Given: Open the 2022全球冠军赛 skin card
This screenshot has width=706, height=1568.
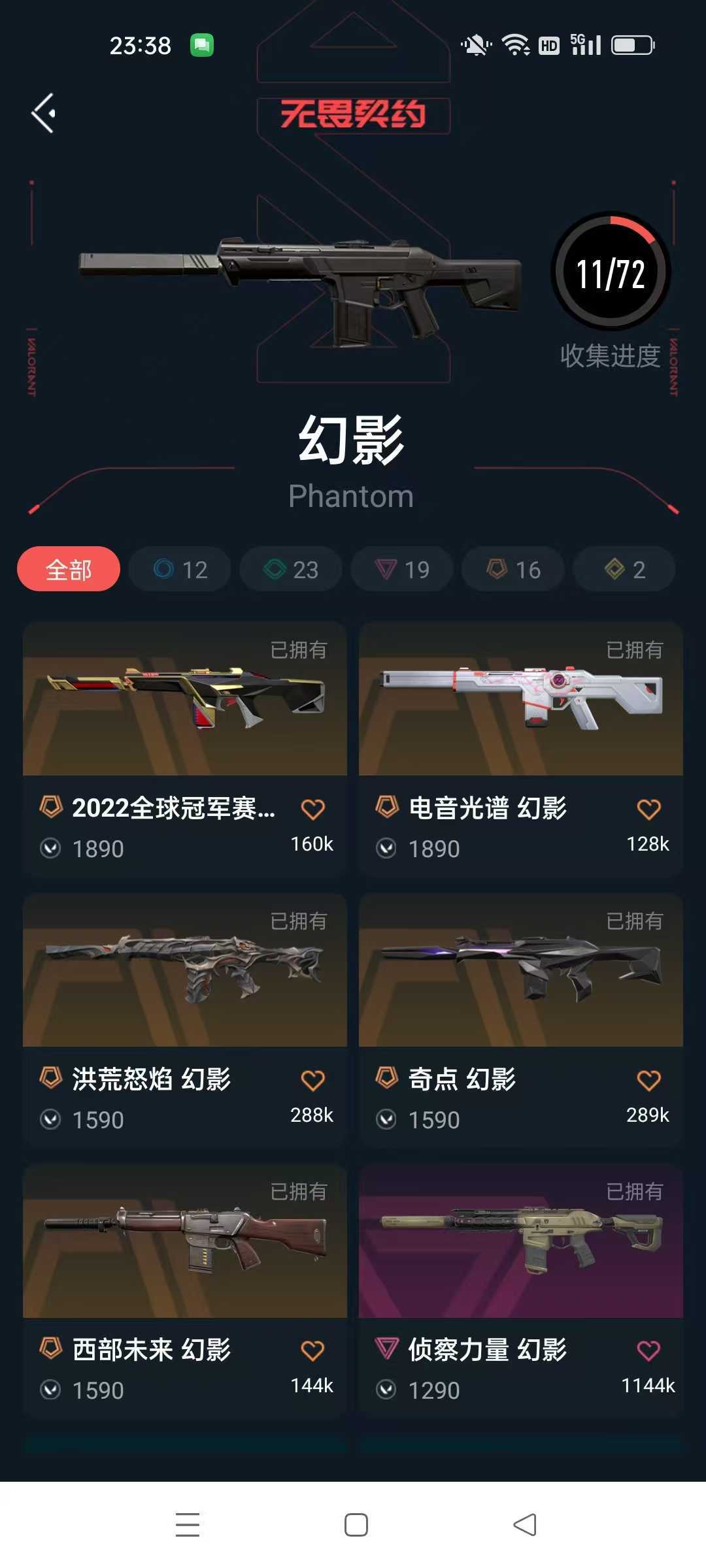Looking at the screenshot, I should pyautogui.click(x=185, y=749).
